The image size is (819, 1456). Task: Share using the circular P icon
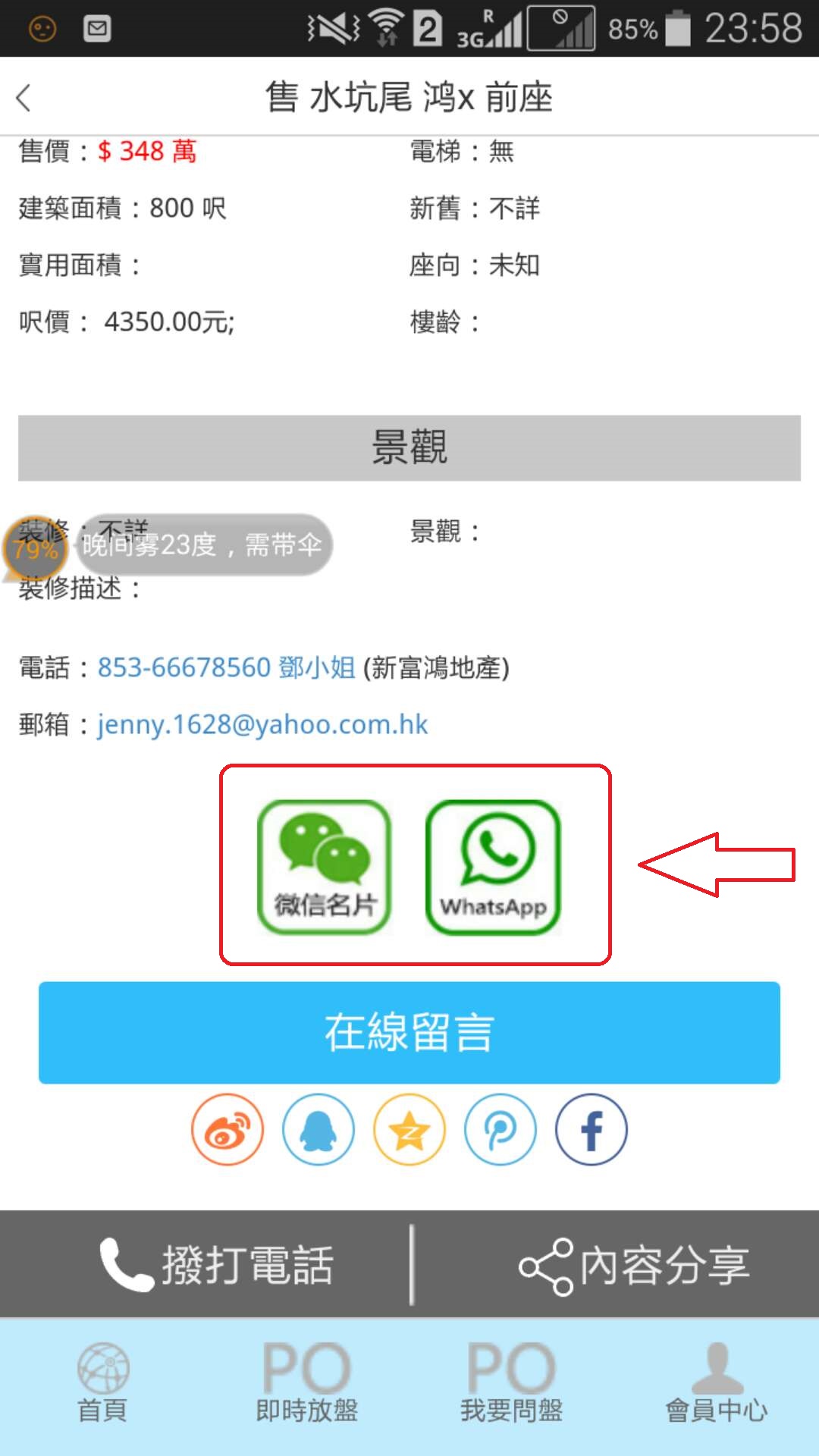[x=500, y=1129]
